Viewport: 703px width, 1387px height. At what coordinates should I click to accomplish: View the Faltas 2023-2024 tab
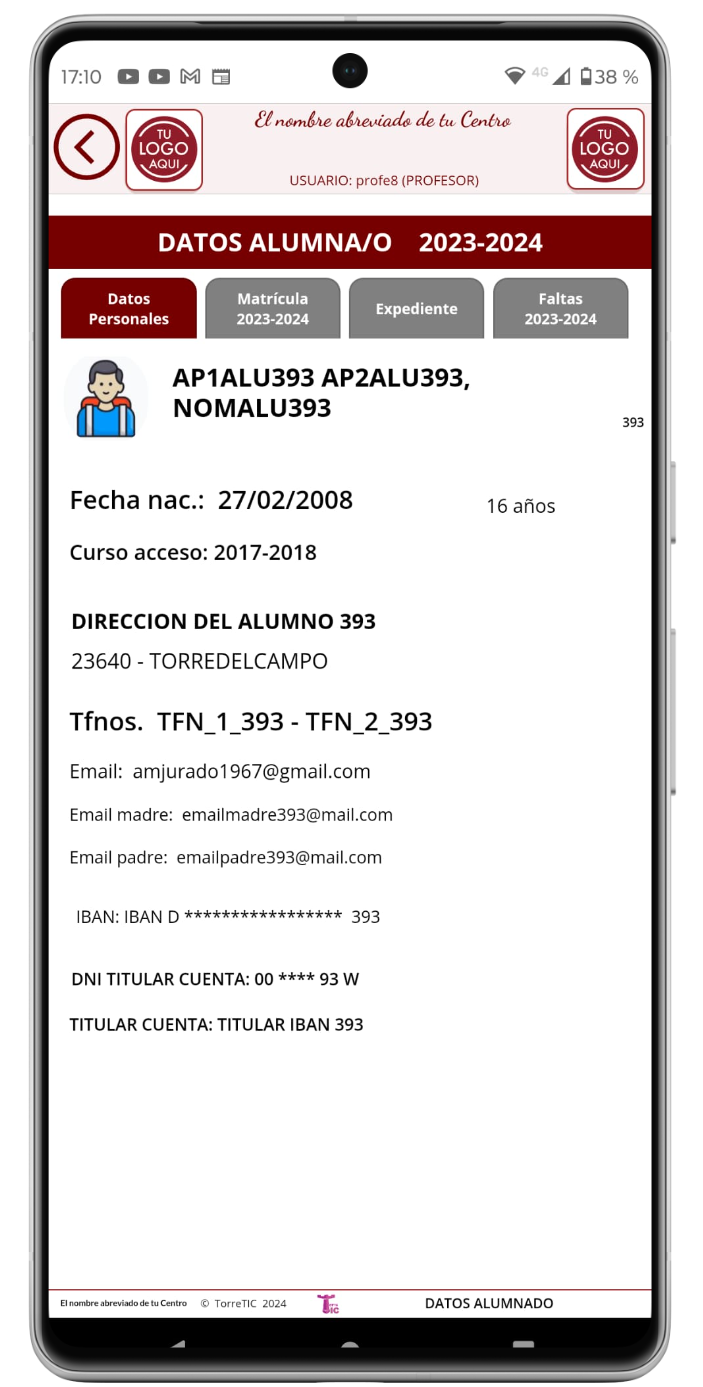point(560,308)
